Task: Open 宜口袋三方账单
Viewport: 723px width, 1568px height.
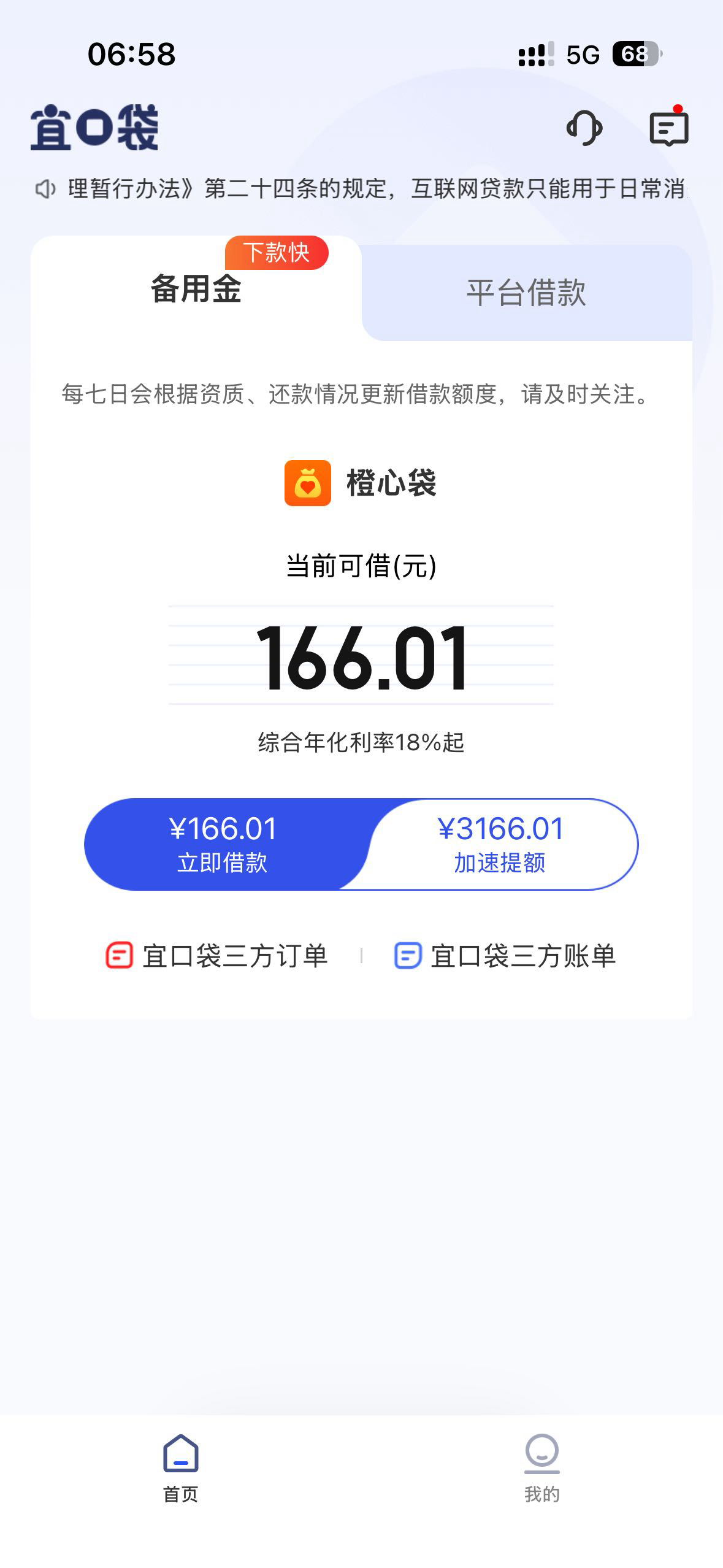Action: [505, 956]
